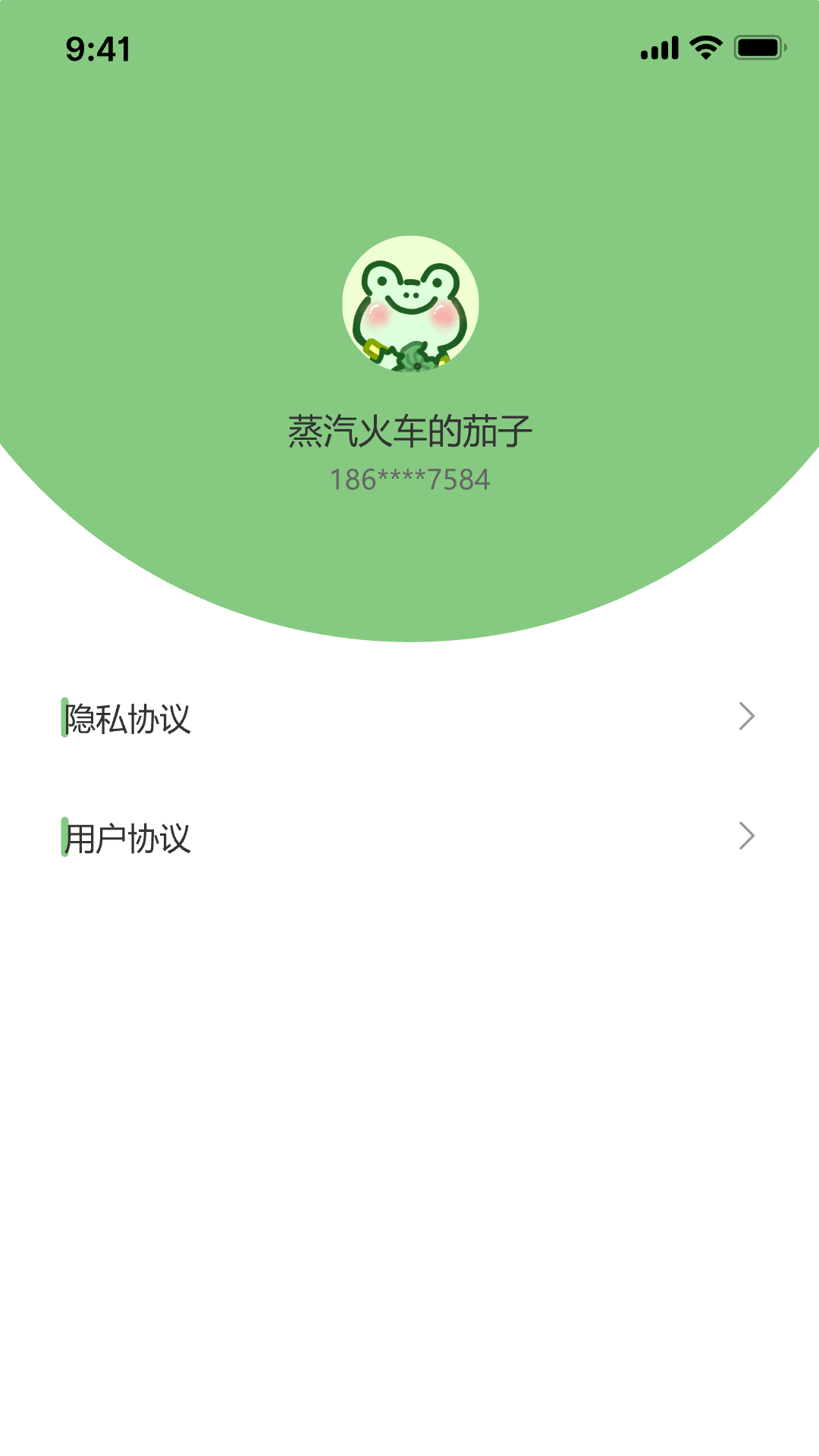Select the 用户协议 menu row
The width and height of the screenshot is (819, 1456).
click(409, 836)
